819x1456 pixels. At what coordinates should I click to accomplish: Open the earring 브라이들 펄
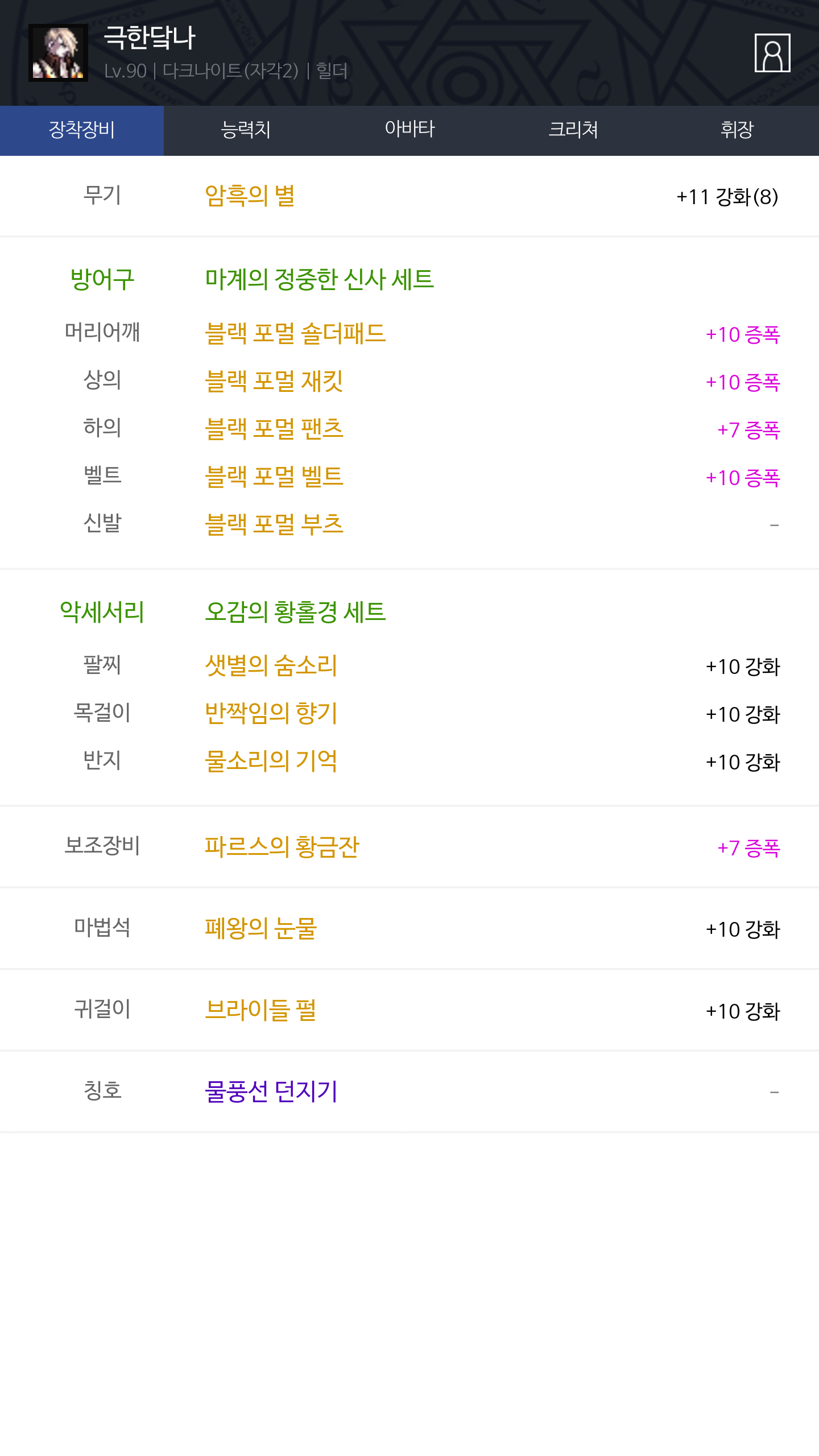260,1010
